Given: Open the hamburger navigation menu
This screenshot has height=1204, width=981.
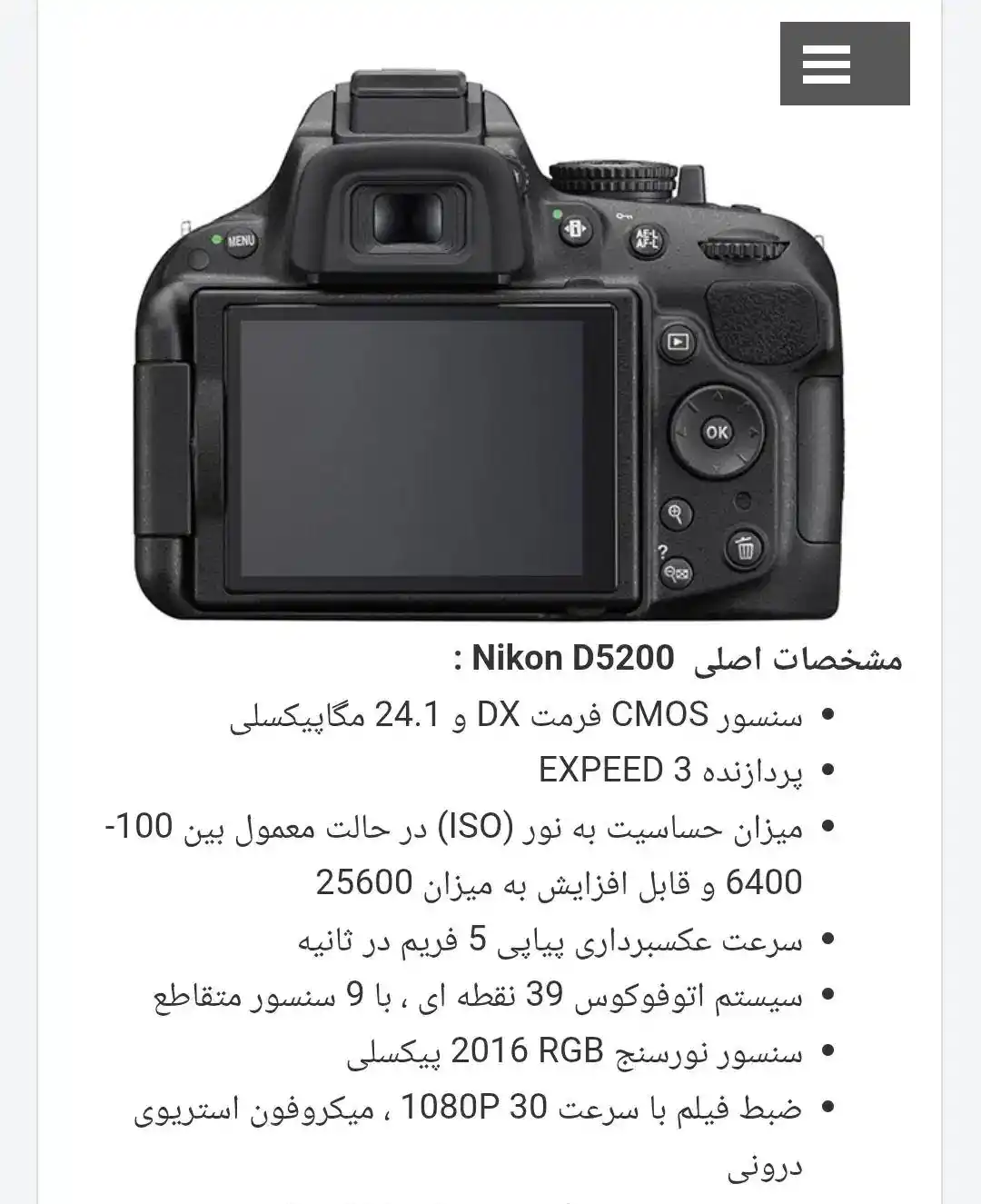Looking at the screenshot, I should click(x=844, y=64).
